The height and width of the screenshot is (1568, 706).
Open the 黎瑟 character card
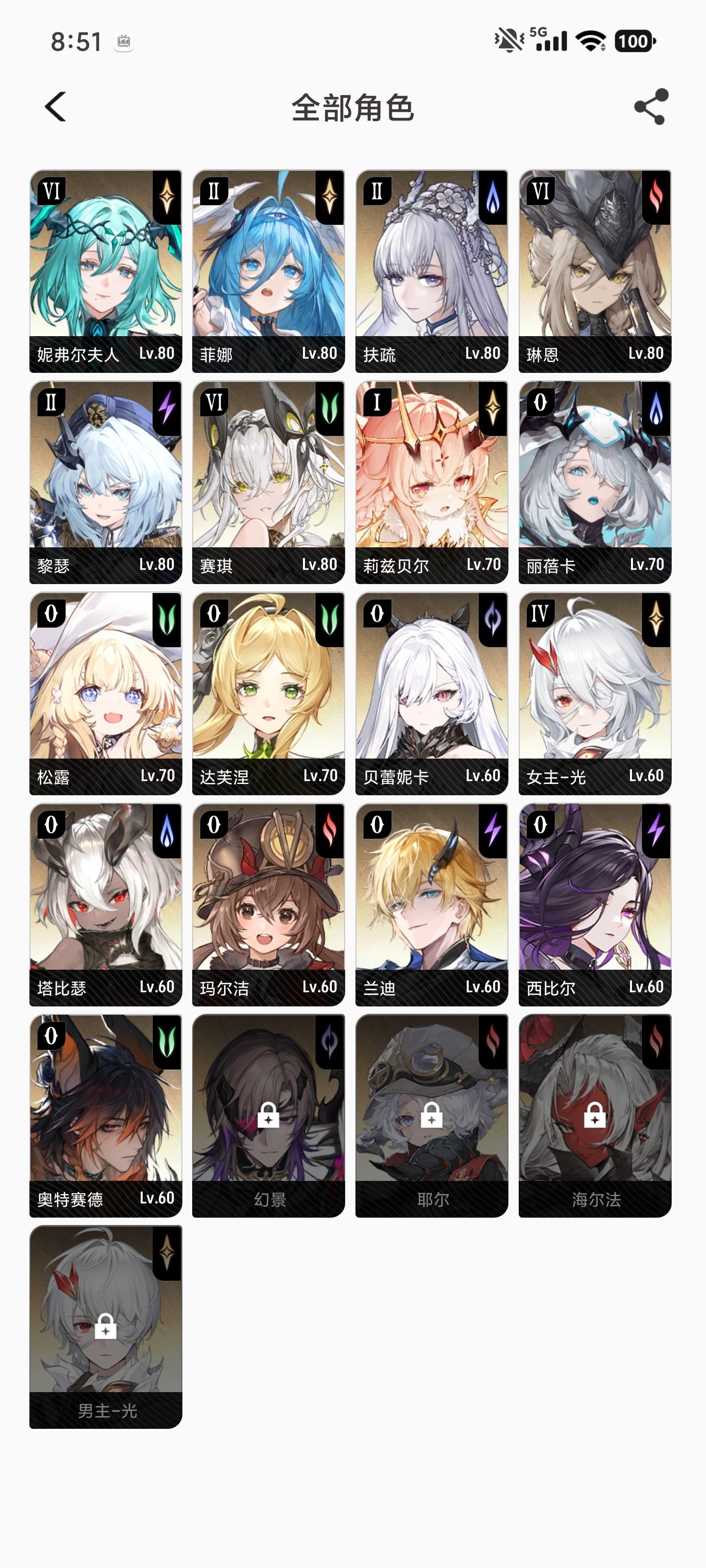click(105, 482)
